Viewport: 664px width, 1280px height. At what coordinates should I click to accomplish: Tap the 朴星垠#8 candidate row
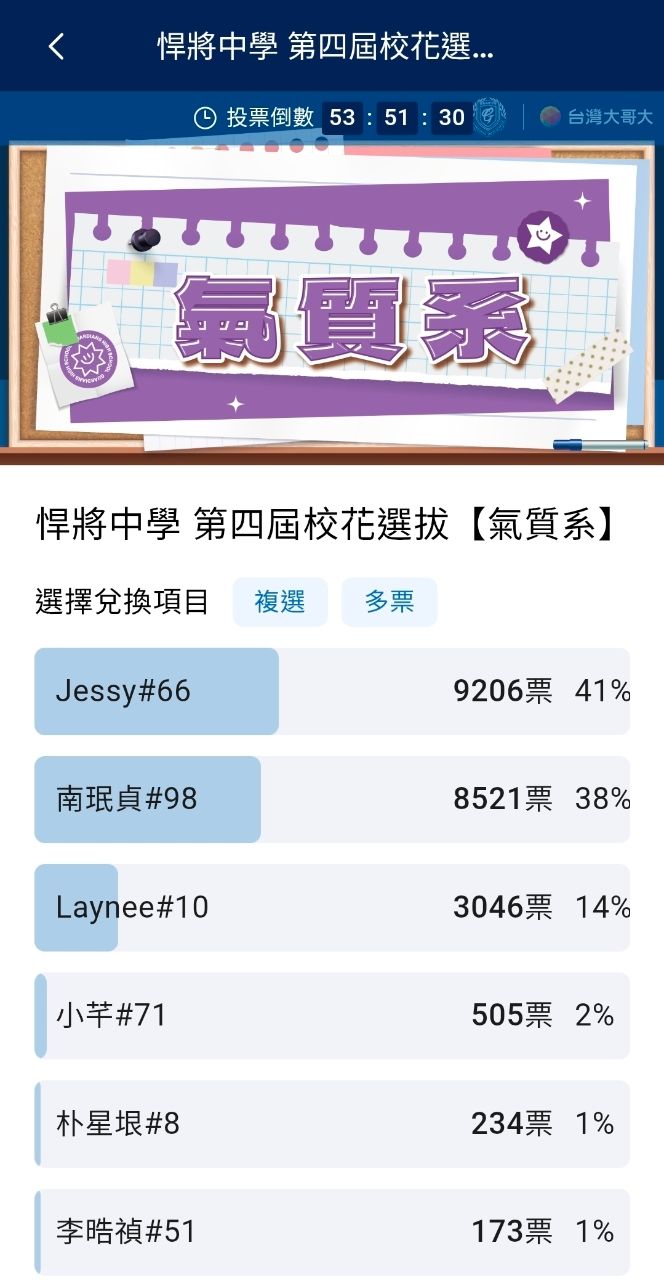(332, 1123)
